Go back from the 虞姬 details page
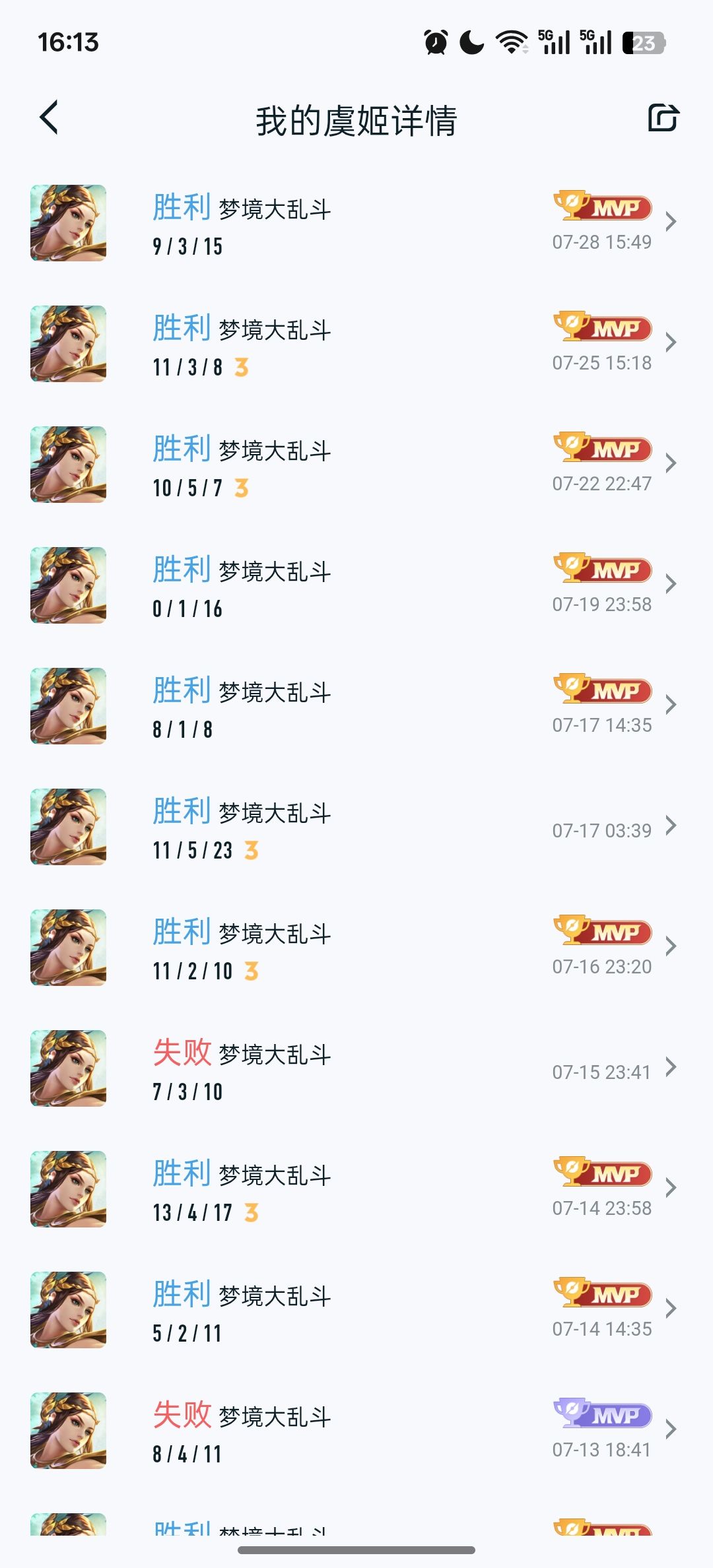Image resolution: width=713 pixels, height=1568 pixels. 50,118
